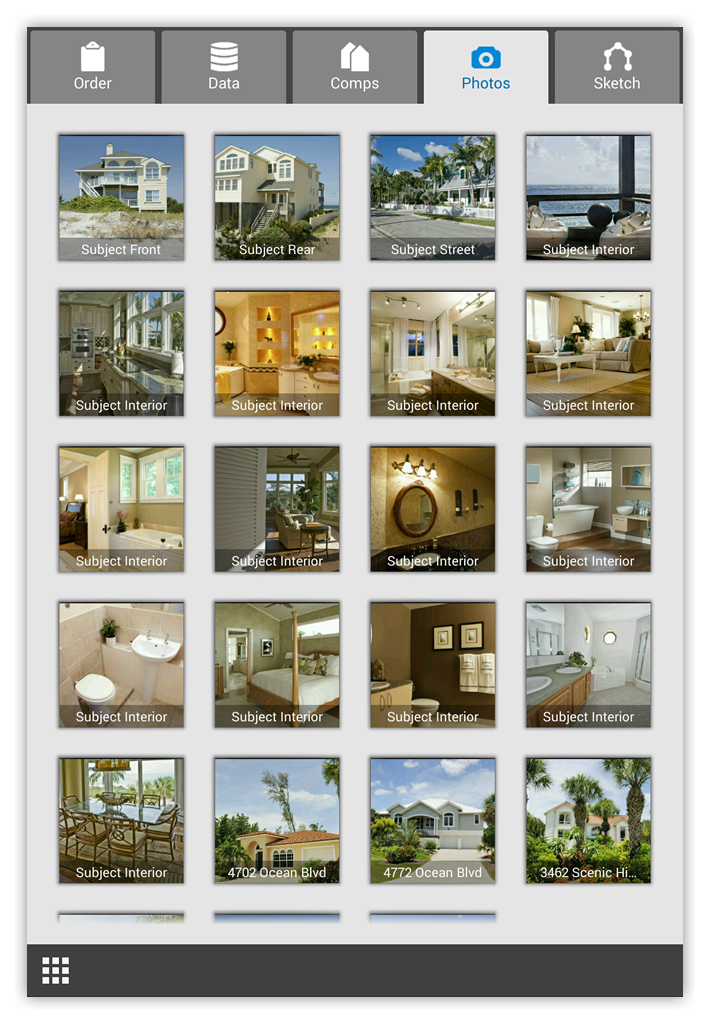Open the Subject Front photo
Viewport: 710px width, 1024px height.
[x=121, y=198]
